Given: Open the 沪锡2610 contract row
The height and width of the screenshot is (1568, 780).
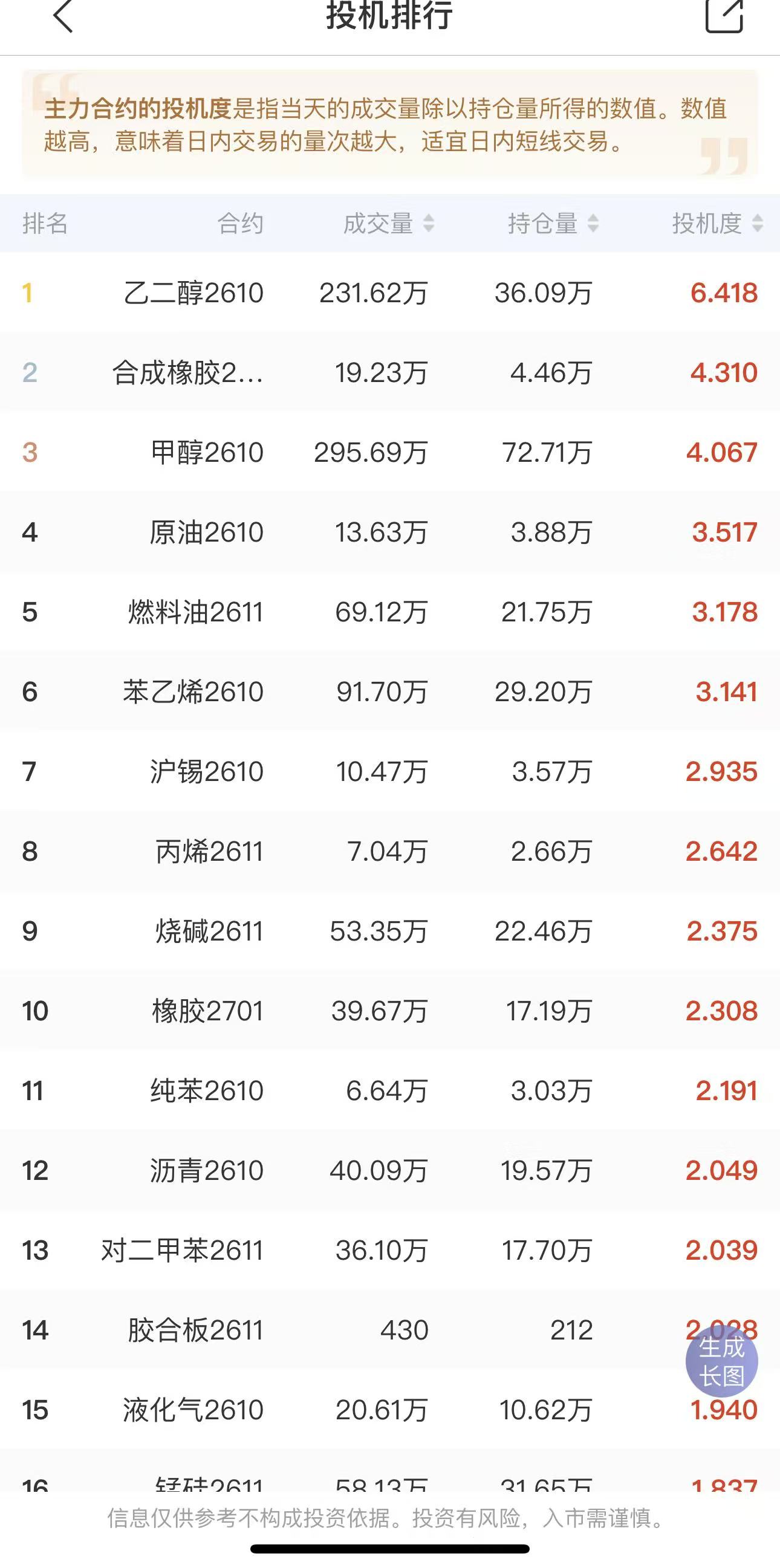Looking at the screenshot, I should [389, 771].
